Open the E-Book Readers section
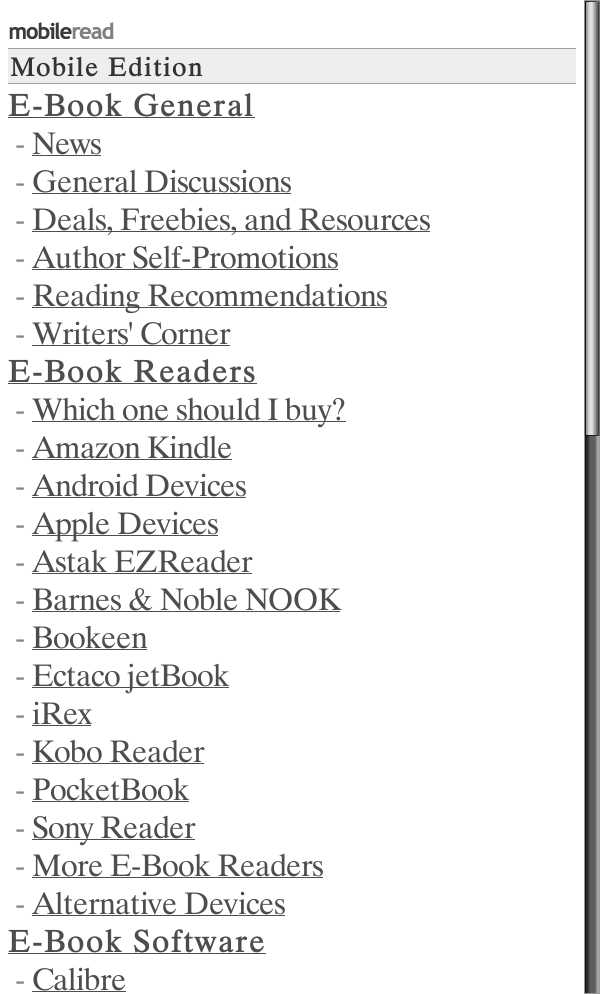Viewport: 600px width, 994px height. (x=132, y=372)
